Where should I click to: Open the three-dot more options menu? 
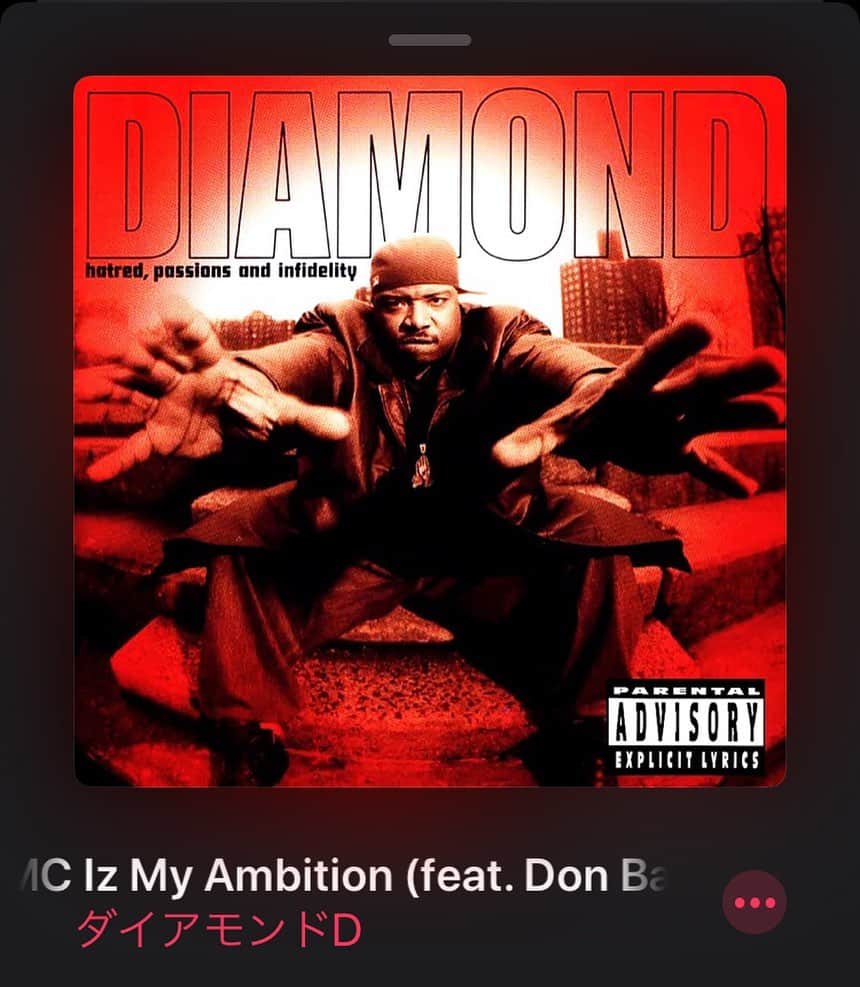[754, 902]
